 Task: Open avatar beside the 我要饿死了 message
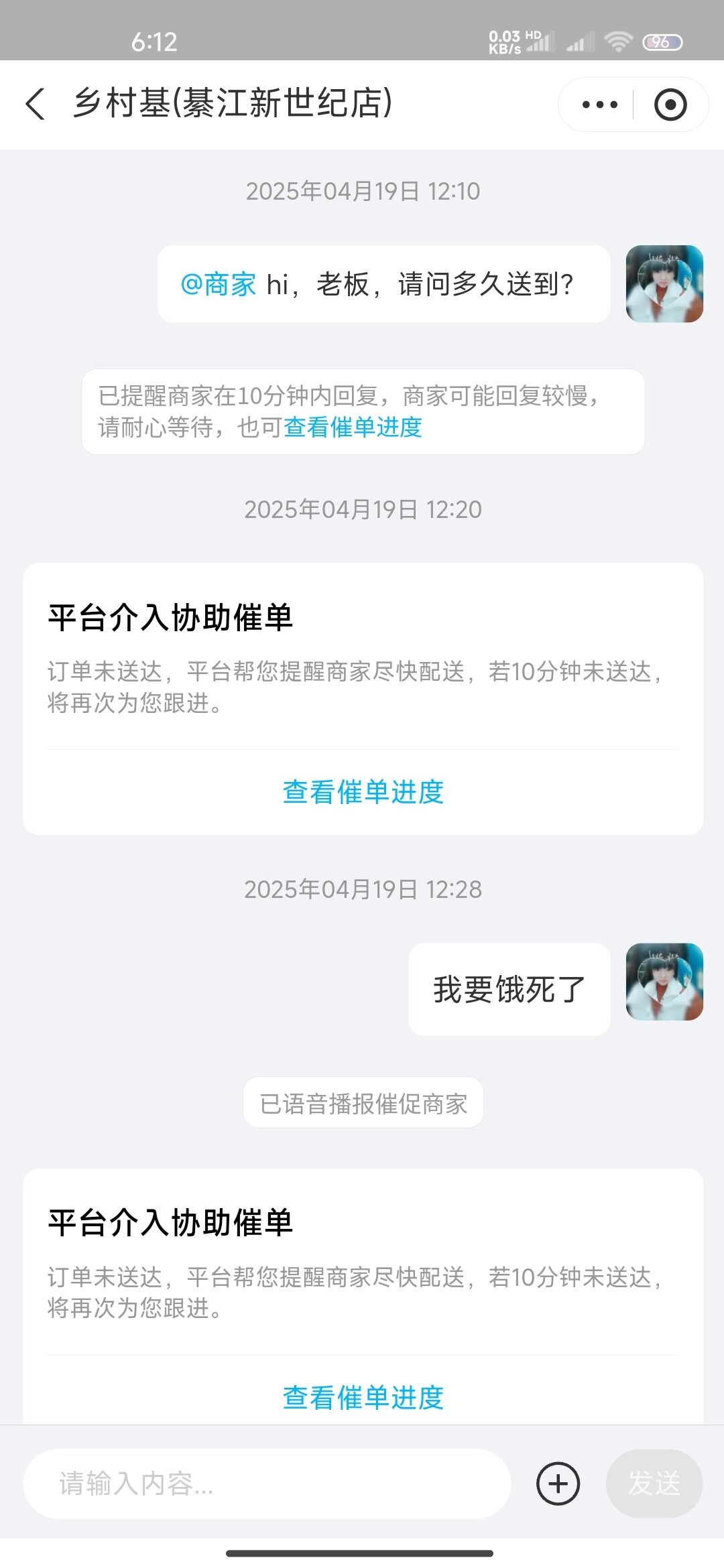664,982
